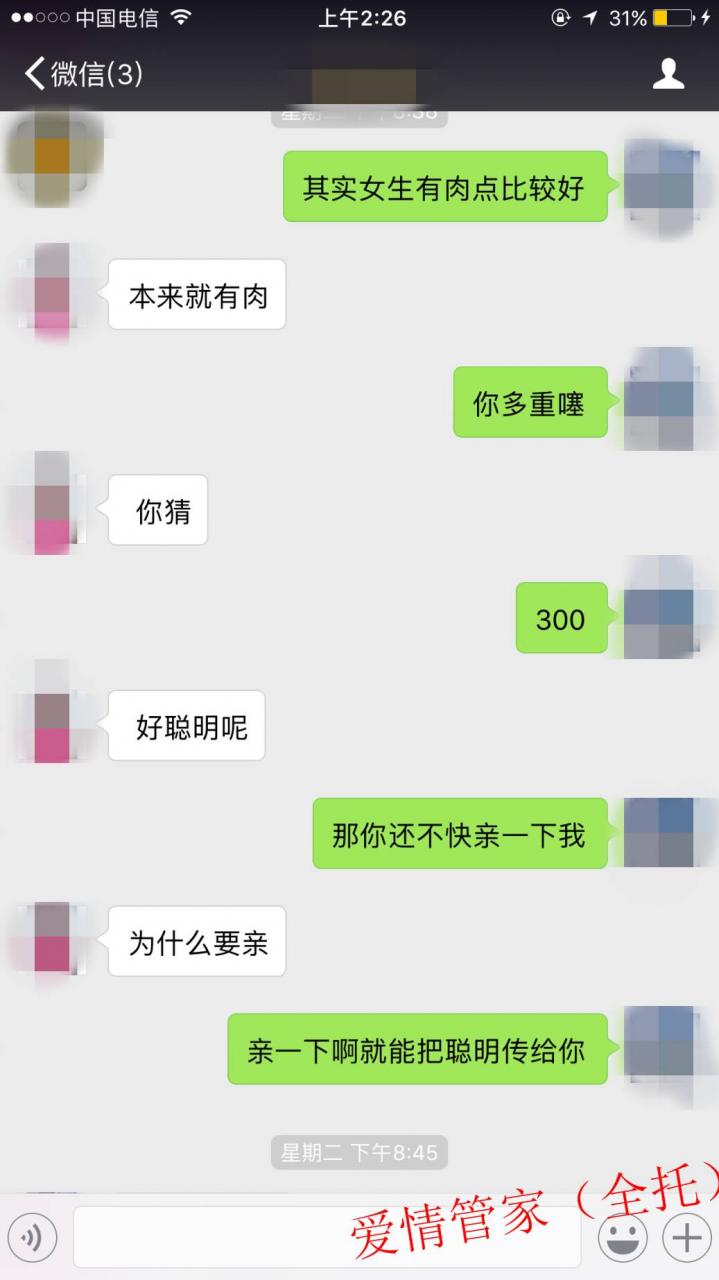Go back to the 微信 chat list
Image resolution: width=719 pixels, height=1280 pixels.
click(x=82, y=74)
